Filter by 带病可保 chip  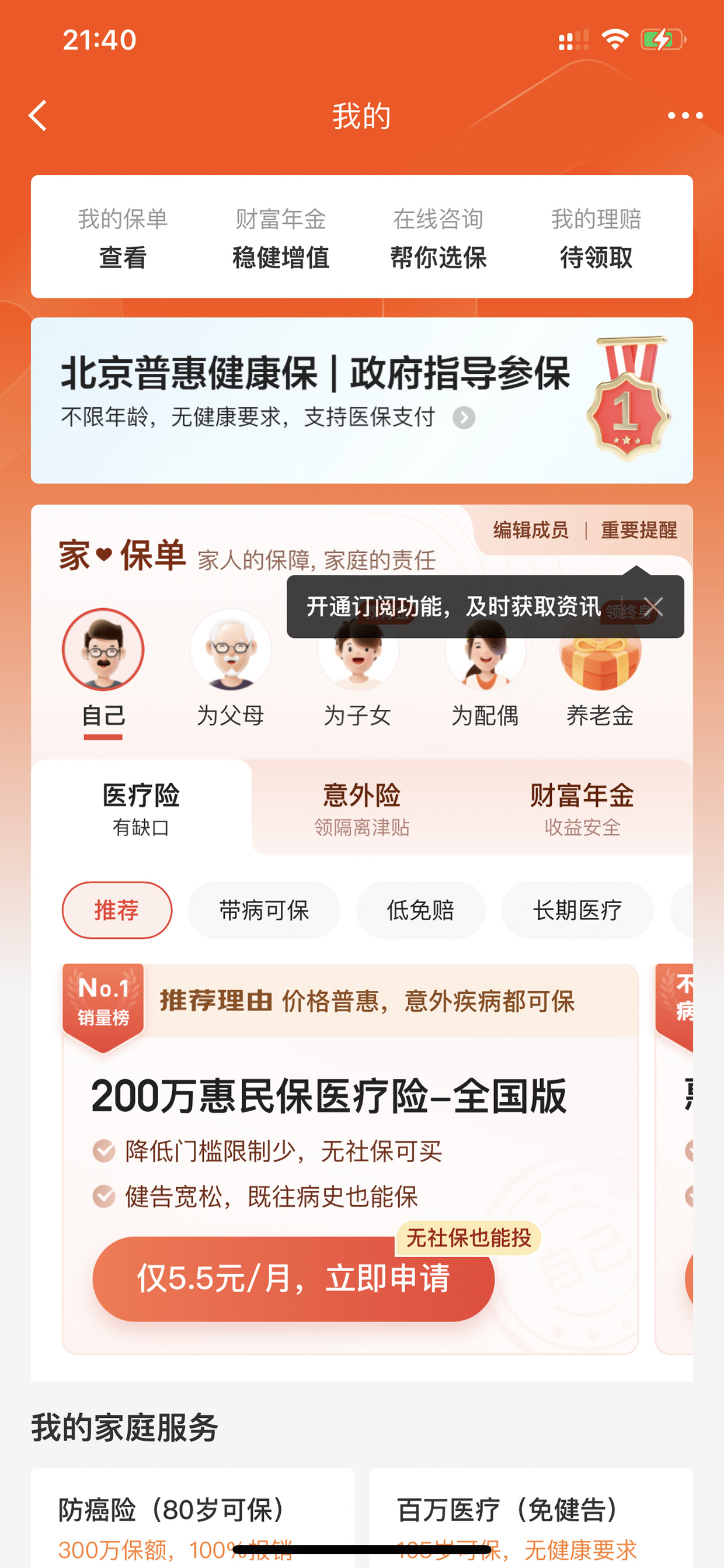click(x=263, y=910)
